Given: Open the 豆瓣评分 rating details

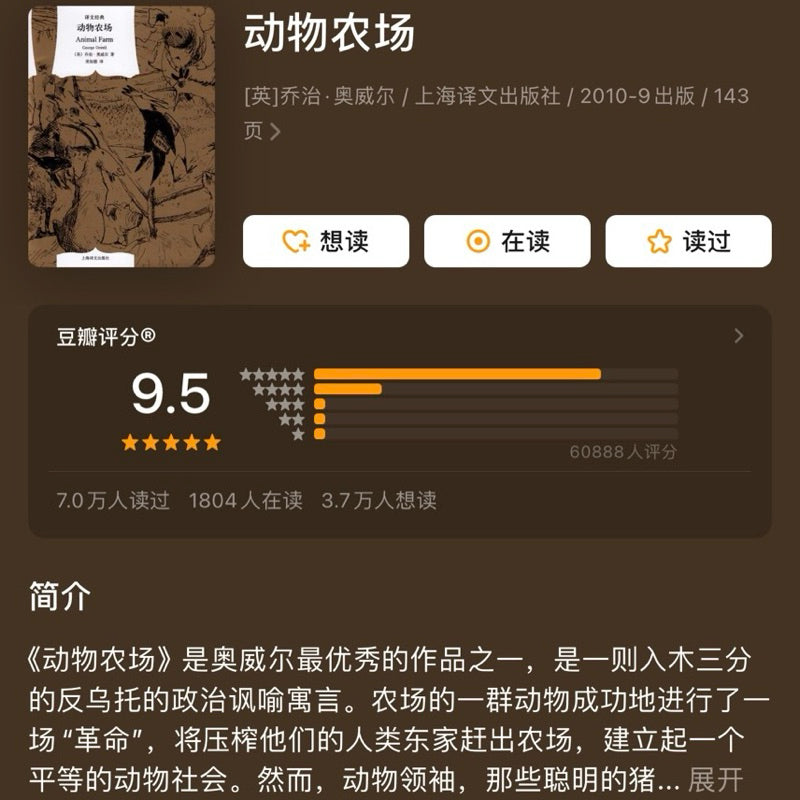Looking at the screenshot, I should coord(738,336).
